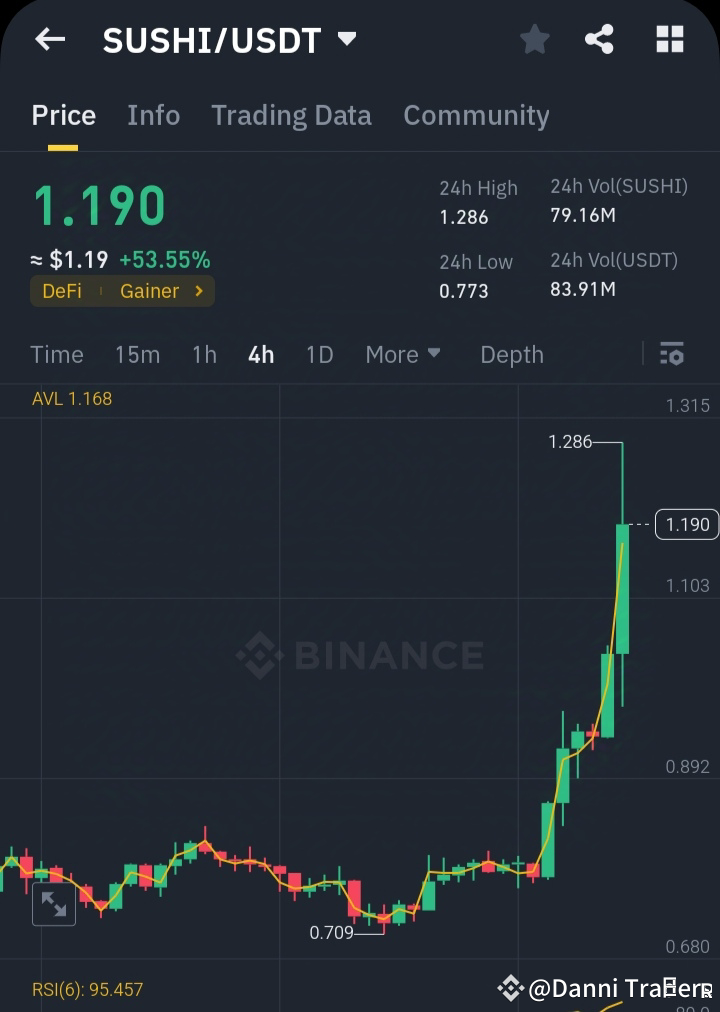Enable the 15m candle interval
This screenshot has height=1012, width=720.
[137, 354]
